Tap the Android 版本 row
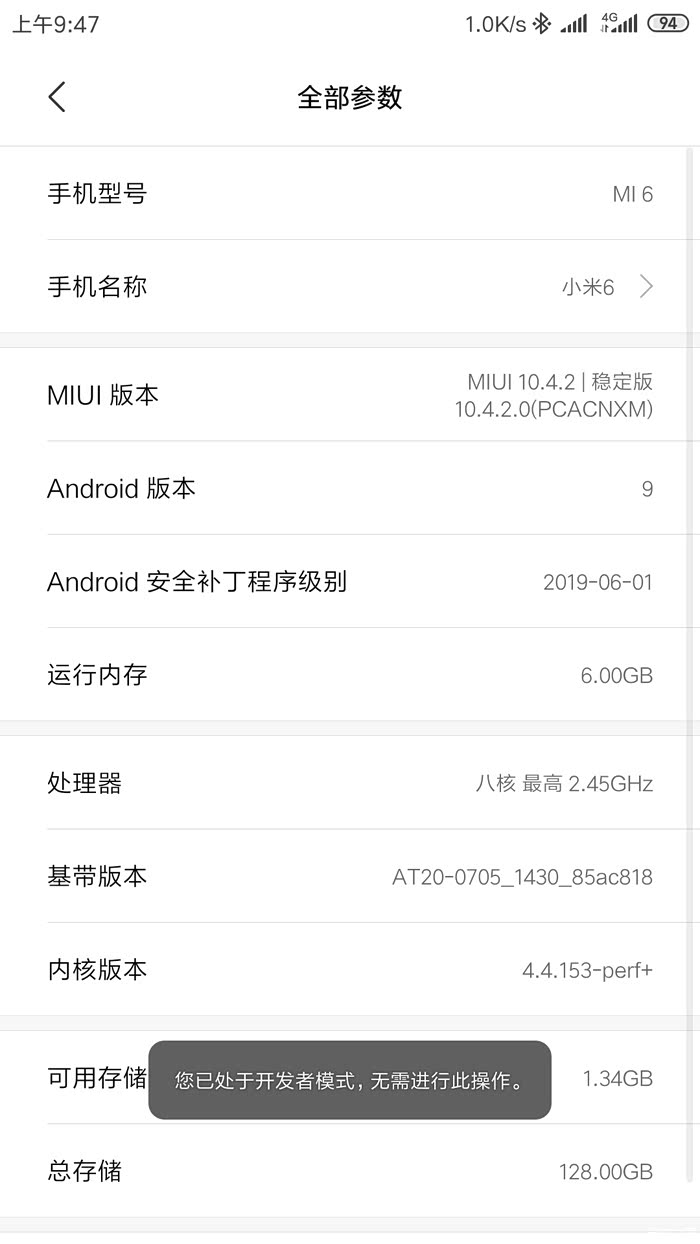Screen dimensions: 700x1244 point(350,488)
